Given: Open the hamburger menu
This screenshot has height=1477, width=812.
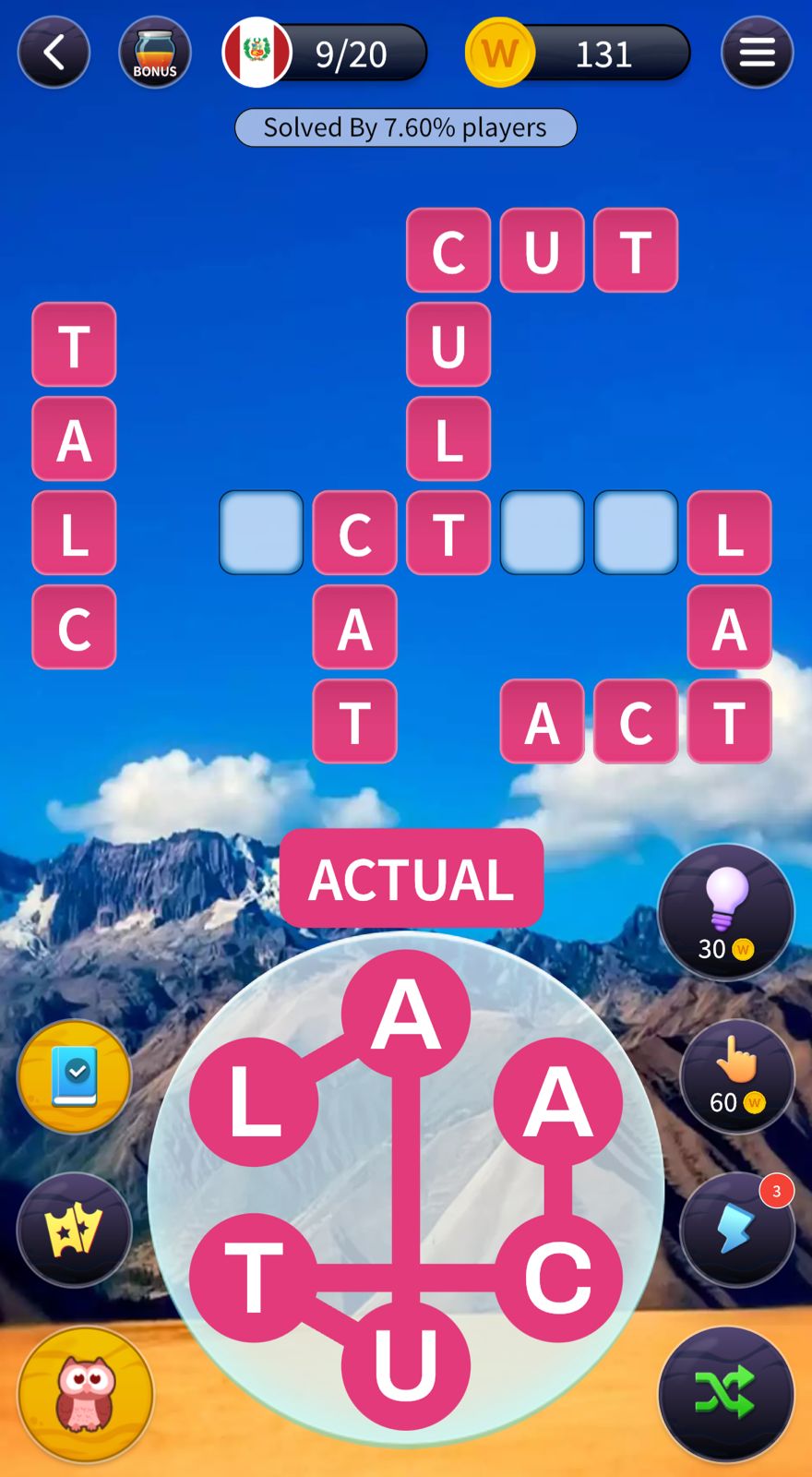Looking at the screenshot, I should tap(757, 53).
